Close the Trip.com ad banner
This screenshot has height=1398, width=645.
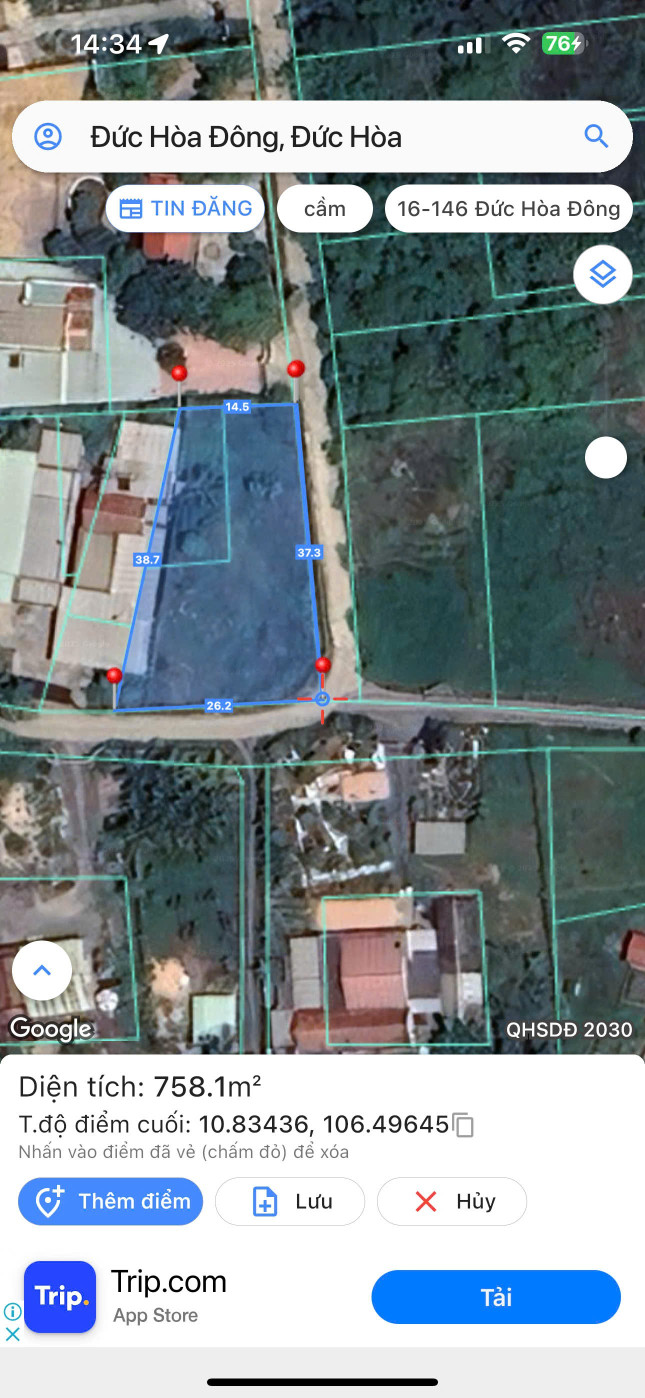[12, 1334]
